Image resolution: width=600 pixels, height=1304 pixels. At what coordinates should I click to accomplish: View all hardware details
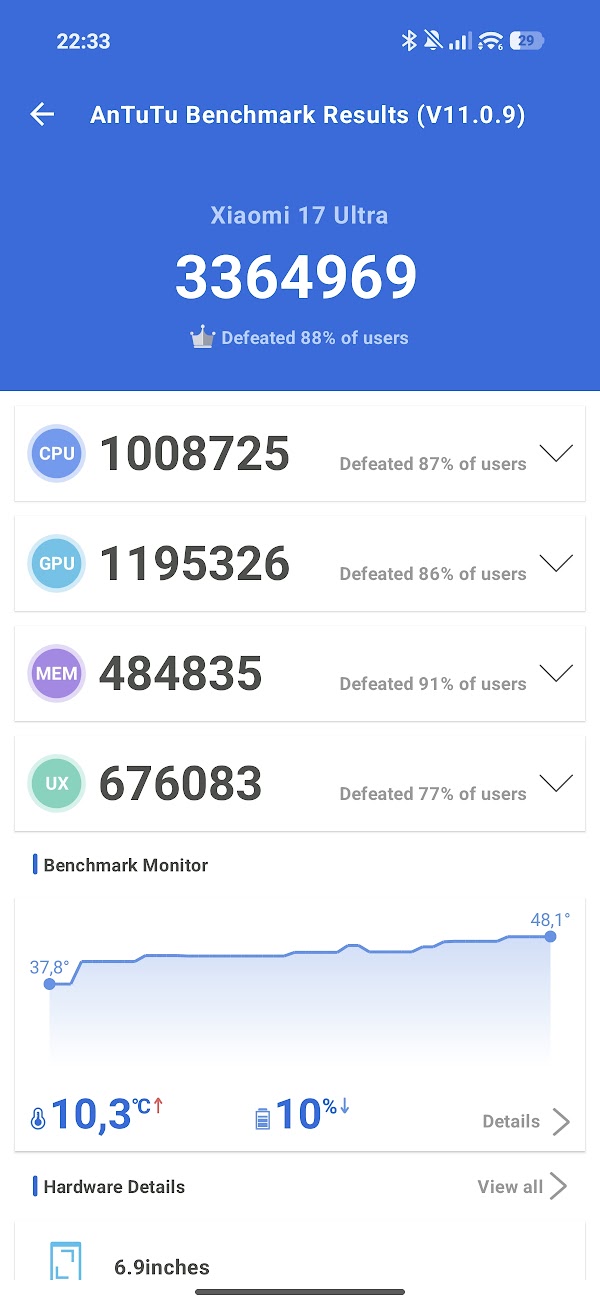point(522,1187)
